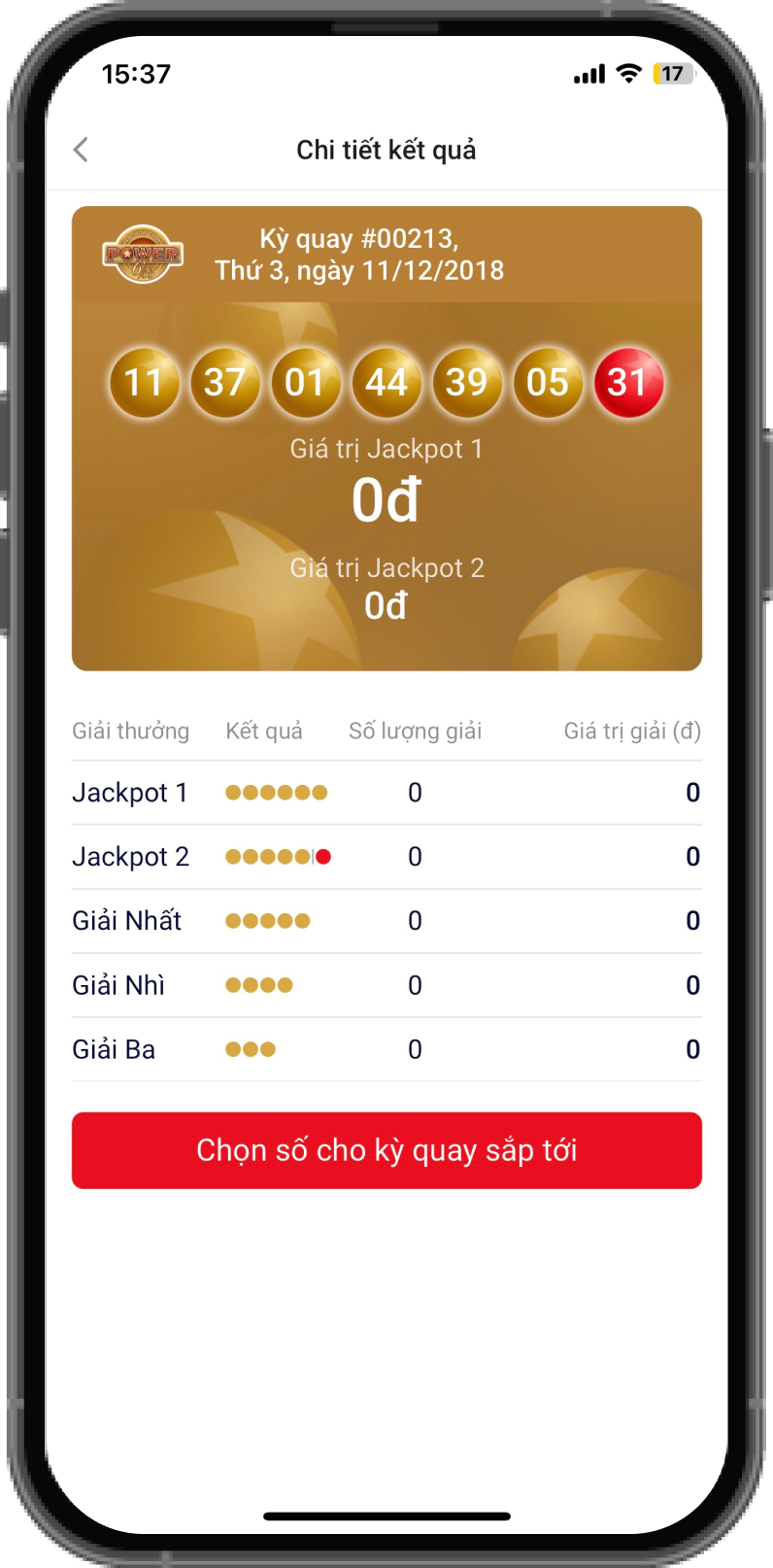This screenshot has width=773, height=1568.
Task: Tap Chọn số cho kỳ quay sắp tới
Action: 386,1150
